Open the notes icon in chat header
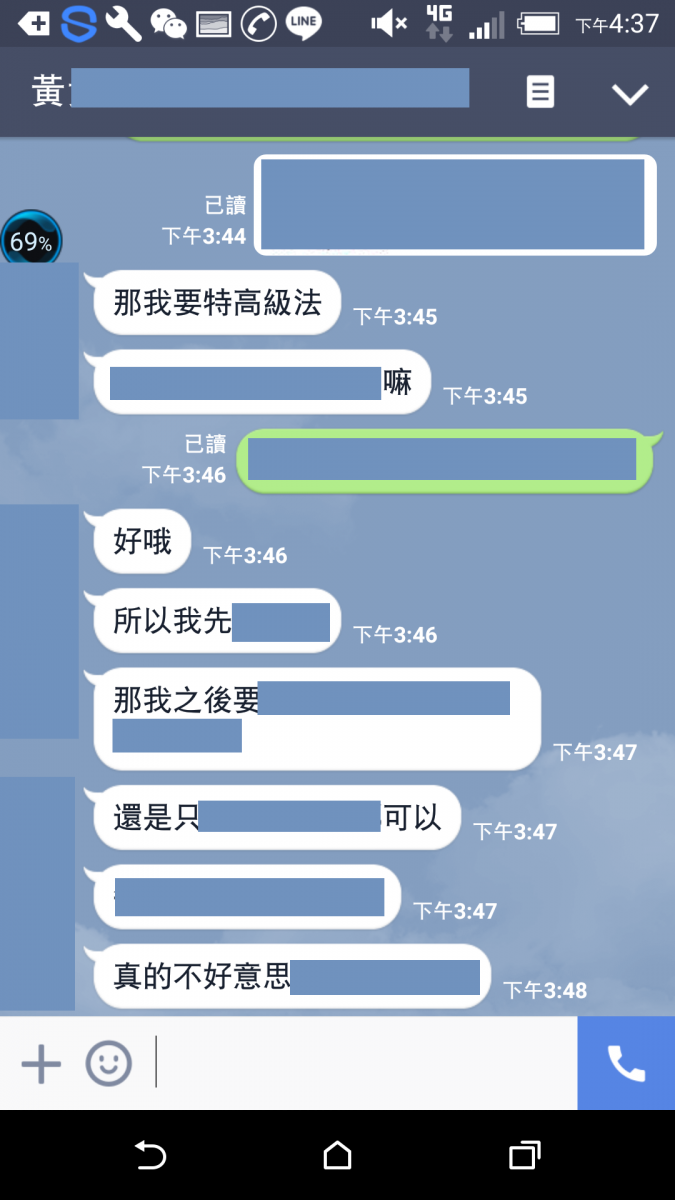Viewport: 675px width, 1200px height. [x=540, y=93]
